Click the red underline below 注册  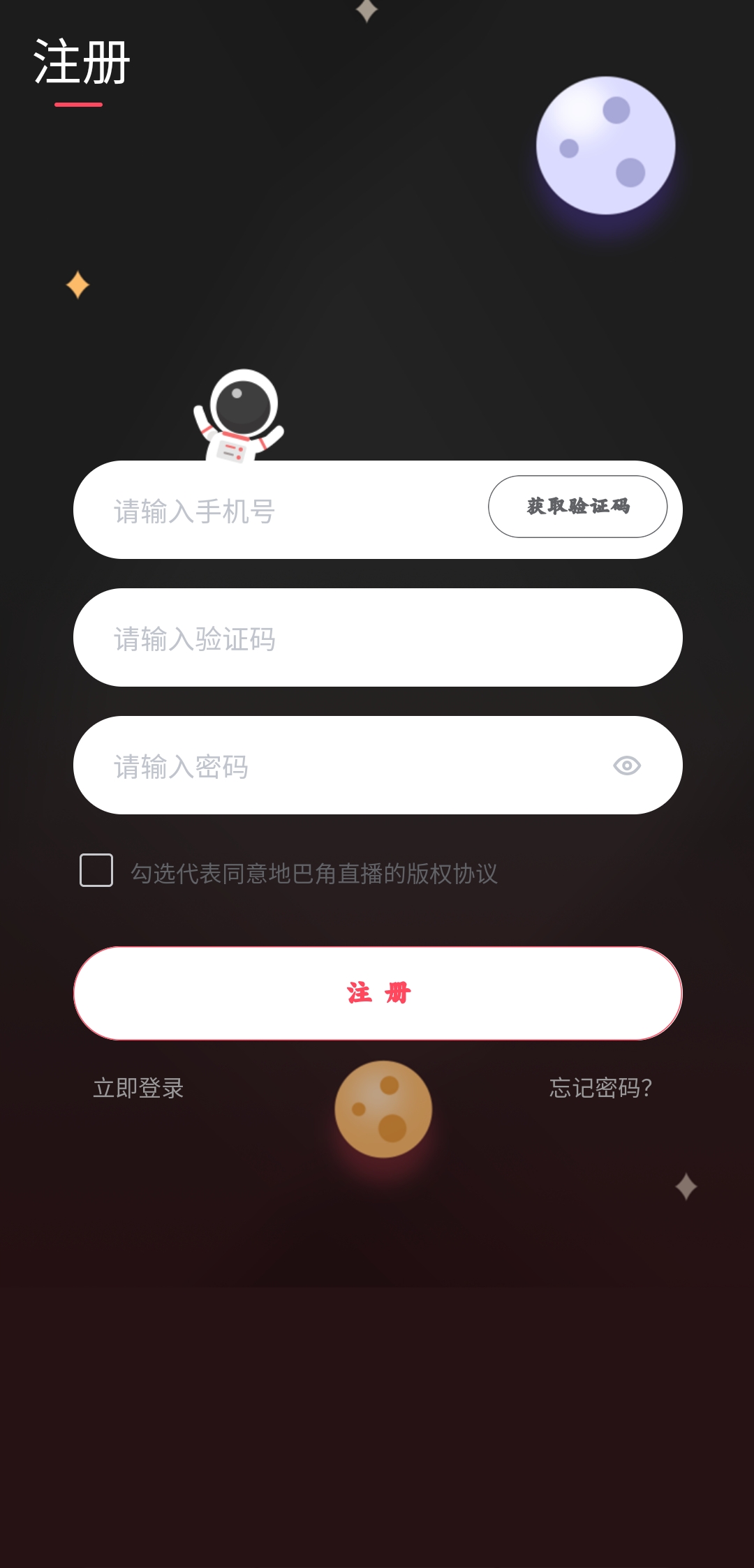pos(78,103)
